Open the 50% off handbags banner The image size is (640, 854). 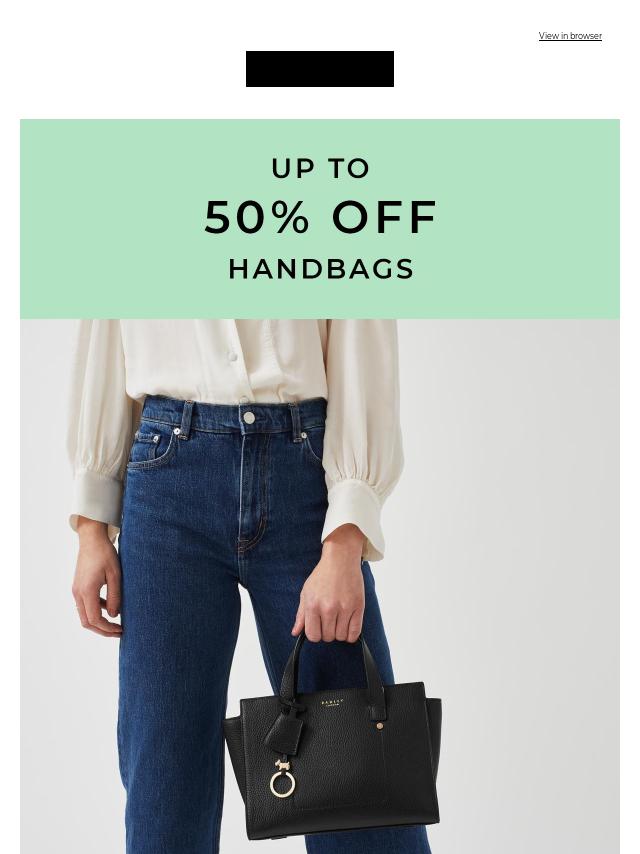pos(320,219)
